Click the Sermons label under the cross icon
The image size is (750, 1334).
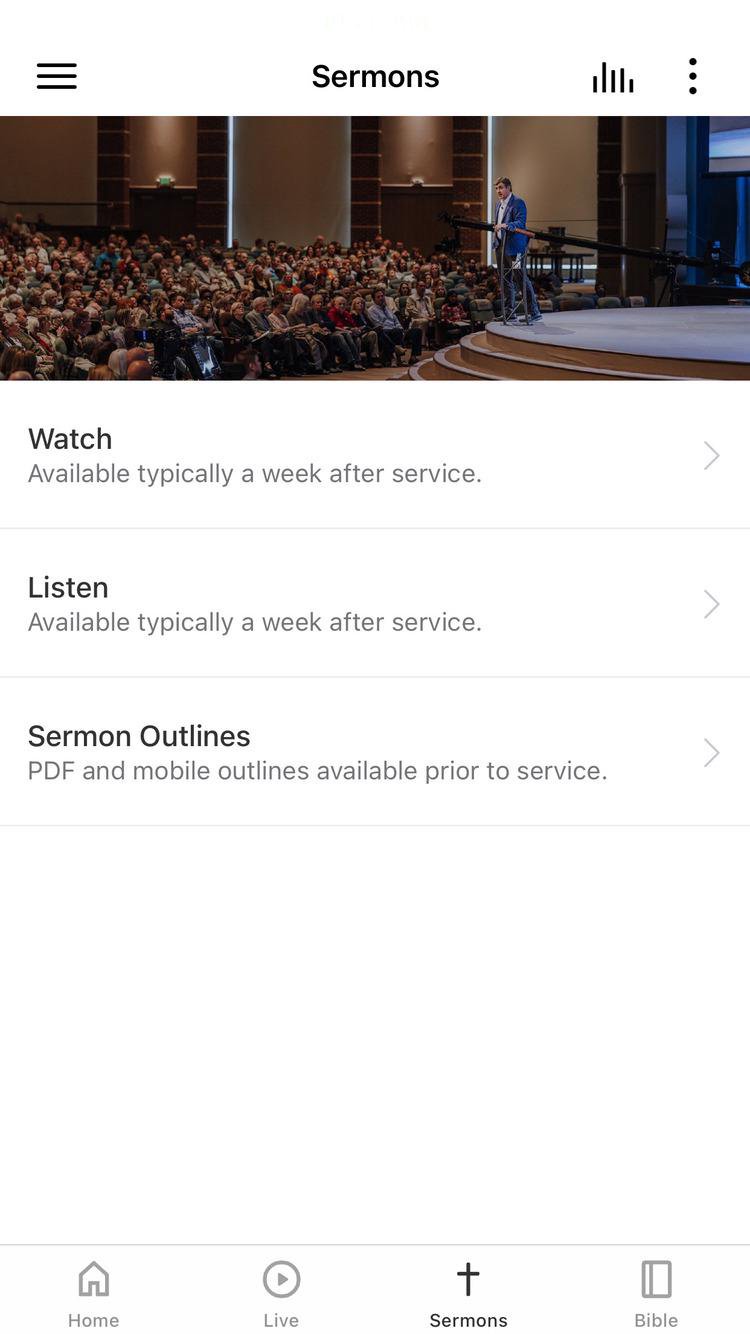468,1320
